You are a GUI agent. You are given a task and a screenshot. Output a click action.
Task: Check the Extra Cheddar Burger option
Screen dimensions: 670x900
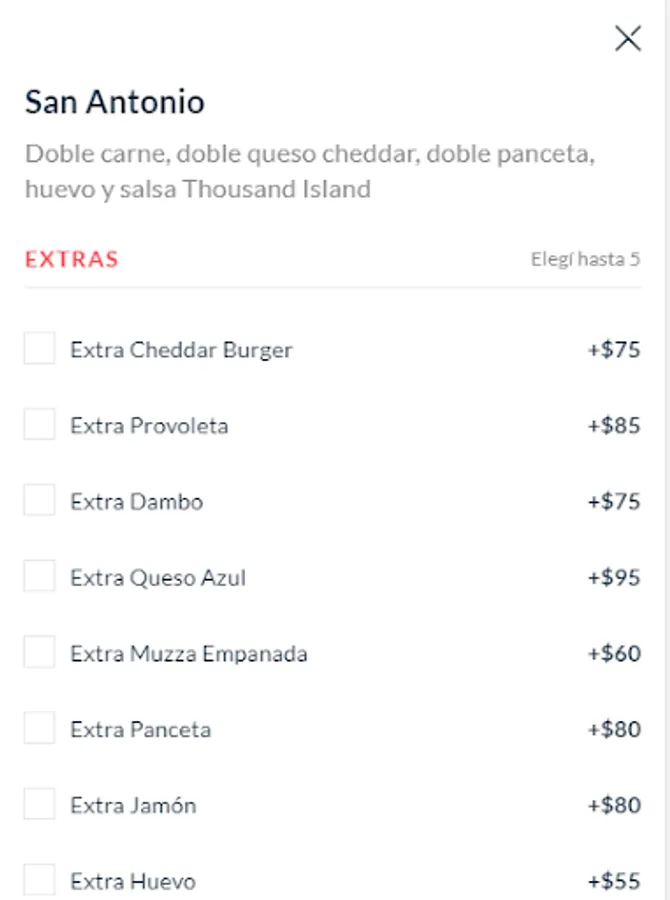(40, 349)
